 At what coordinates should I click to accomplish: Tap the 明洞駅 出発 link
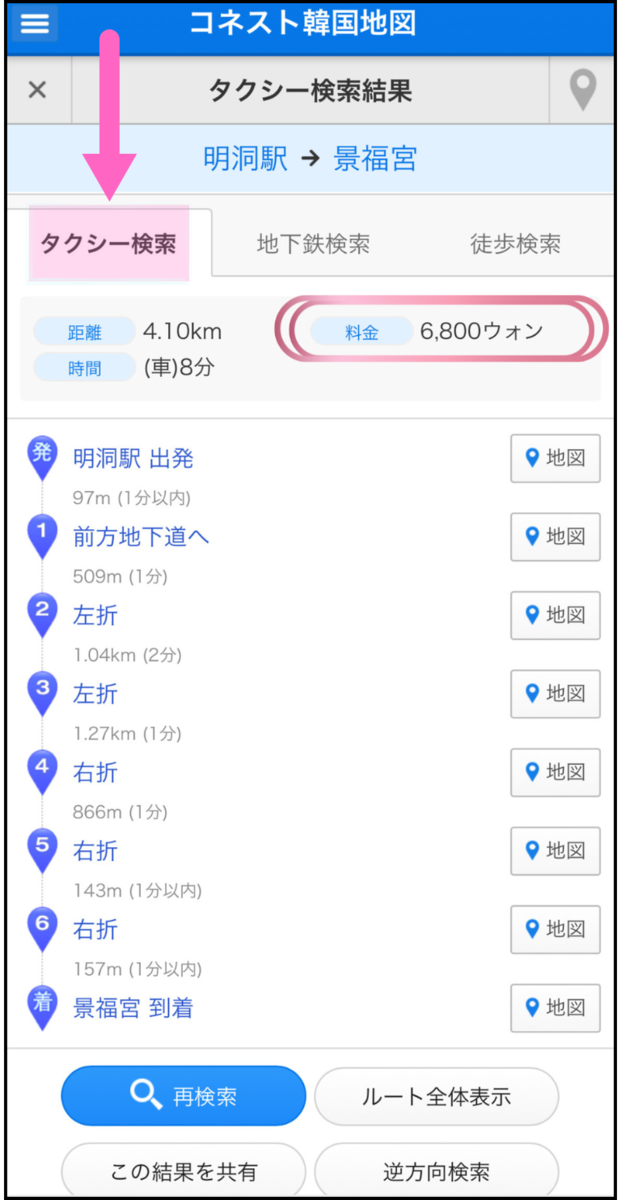[133, 459]
